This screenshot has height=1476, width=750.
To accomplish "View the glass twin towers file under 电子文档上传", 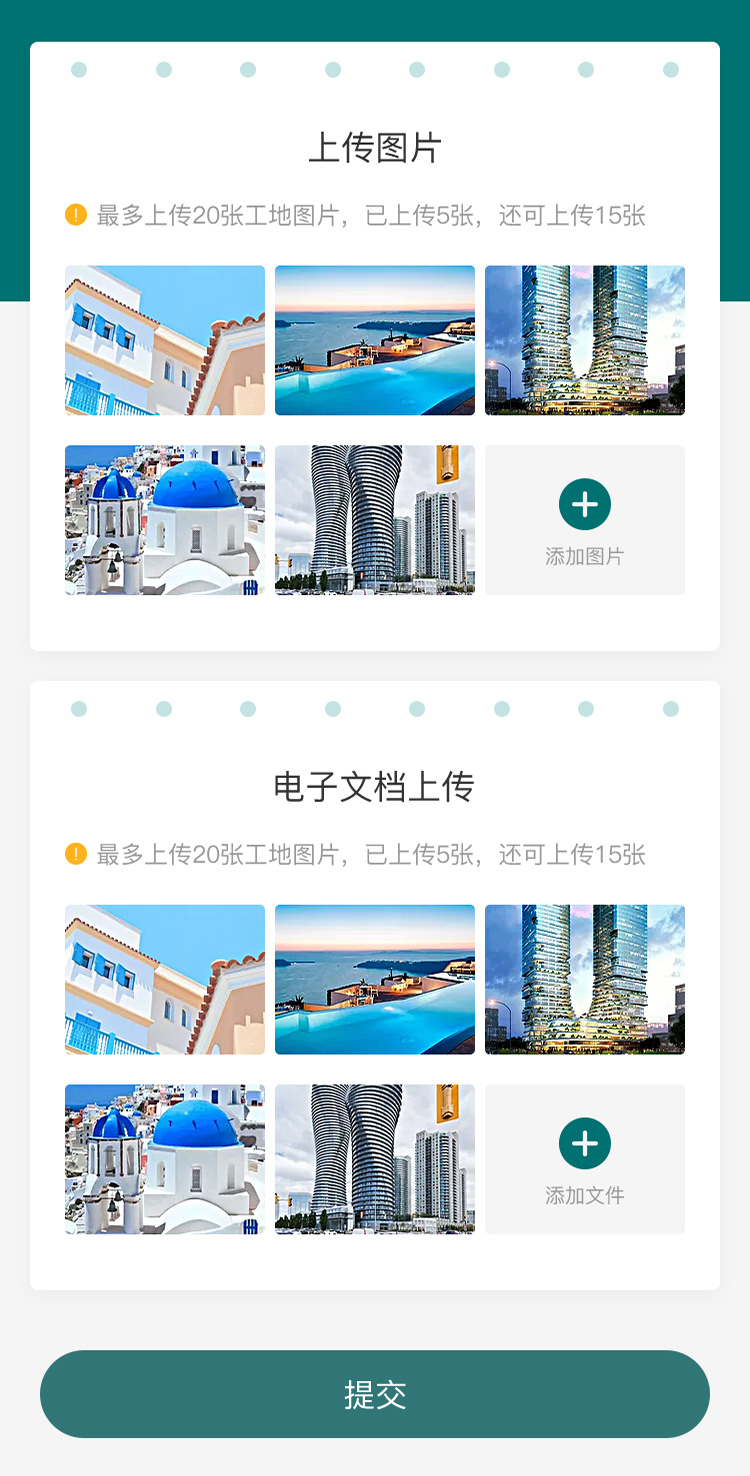I will pyautogui.click(x=585, y=980).
